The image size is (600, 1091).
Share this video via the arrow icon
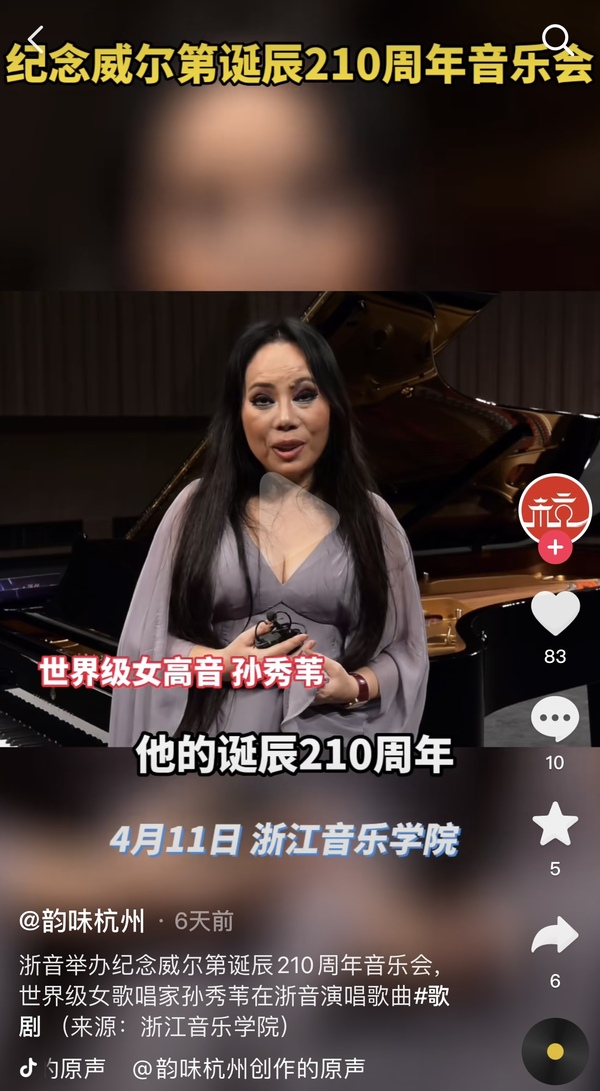click(555, 936)
